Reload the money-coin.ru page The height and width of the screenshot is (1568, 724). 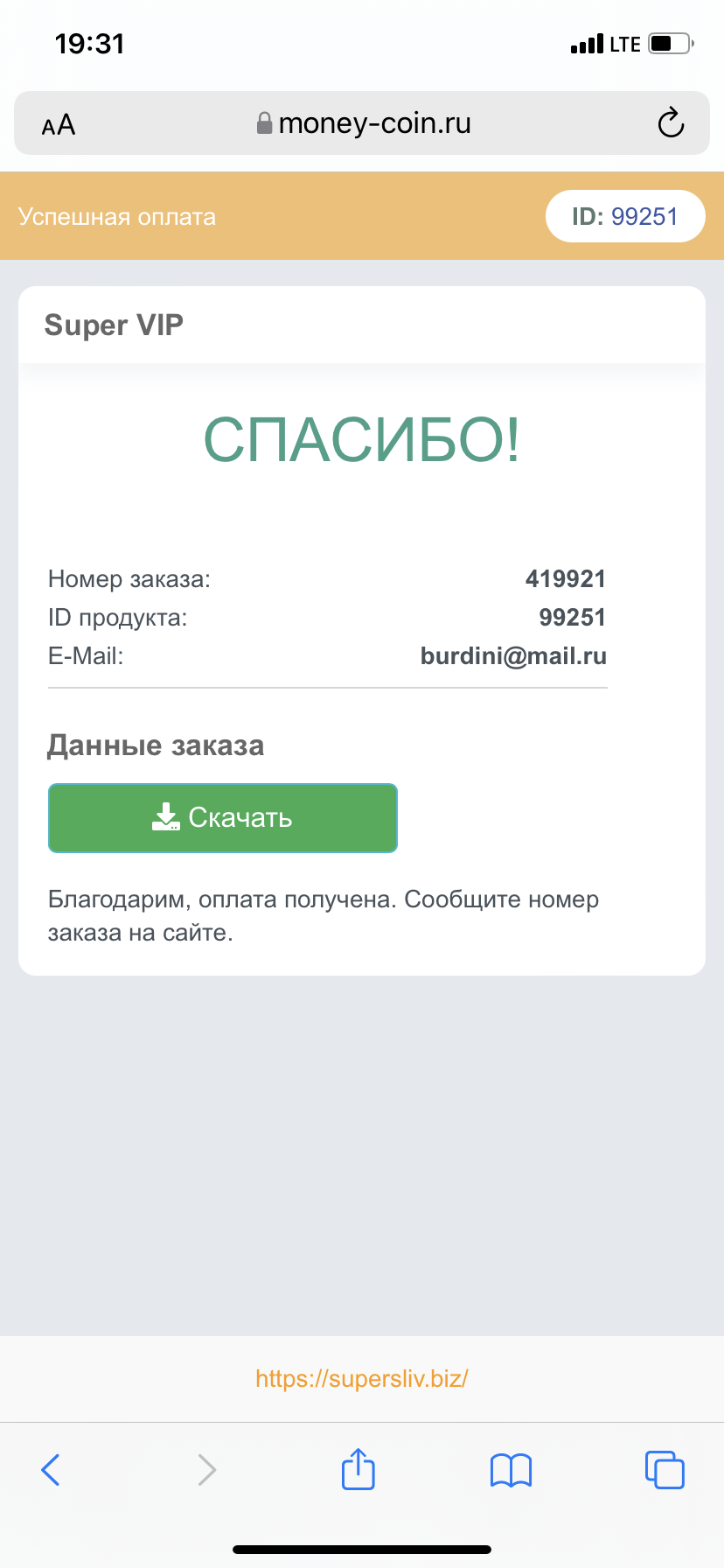pyautogui.click(x=671, y=123)
